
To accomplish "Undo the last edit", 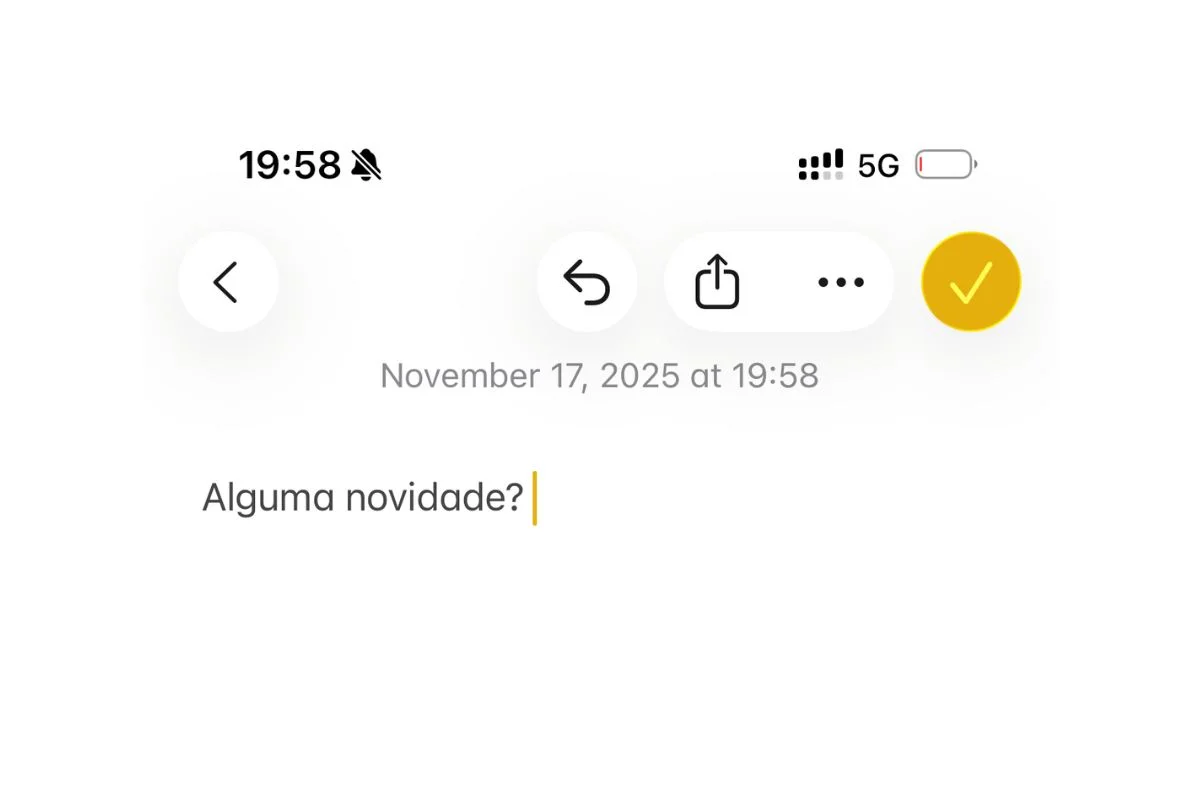I will coord(587,282).
